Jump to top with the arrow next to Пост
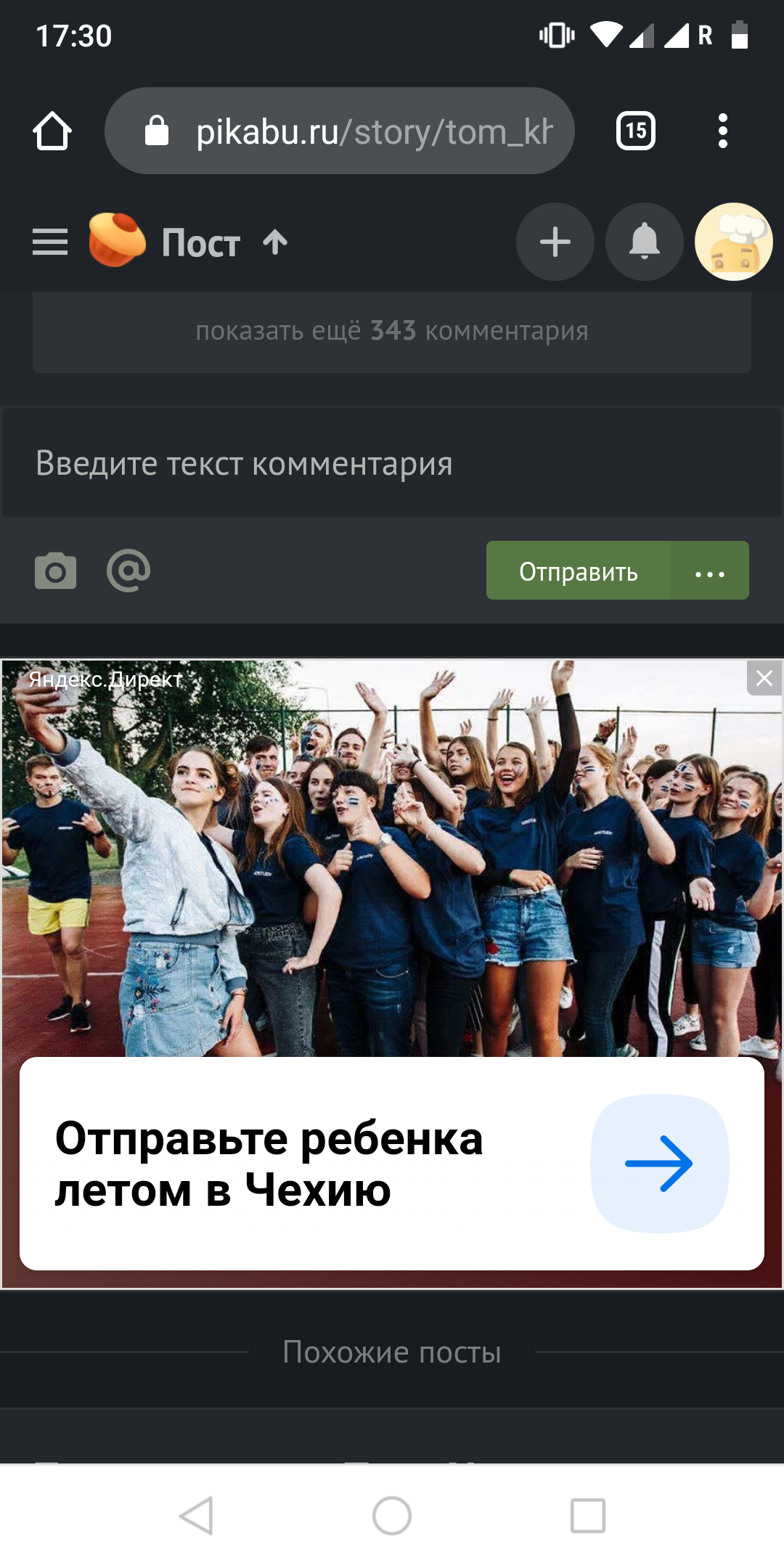The height and width of the screenshot is (1568, 784). 275,242
